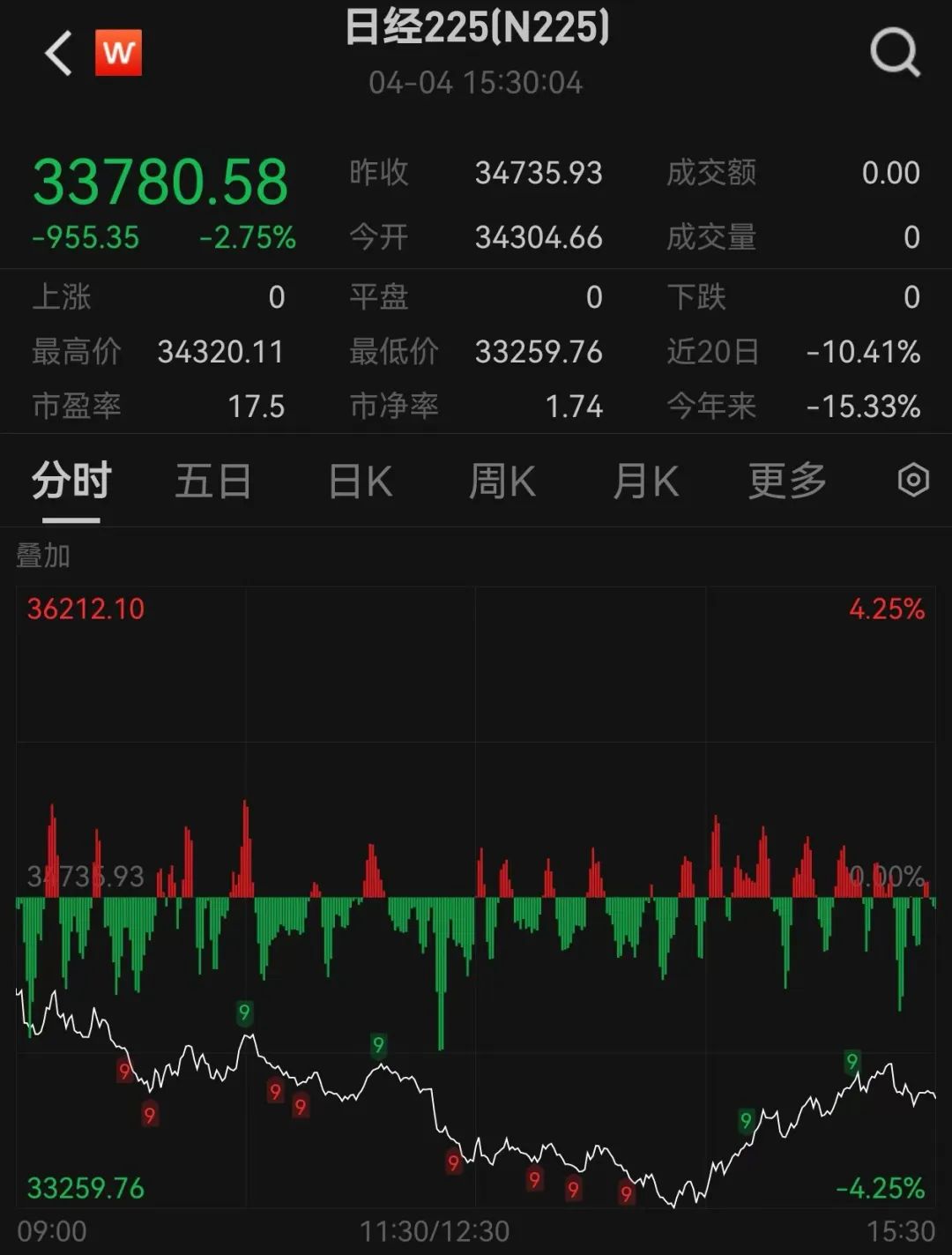Go back using the top-left arrow
Screen dimensions: 952x1255
click(x=58, y=54)
